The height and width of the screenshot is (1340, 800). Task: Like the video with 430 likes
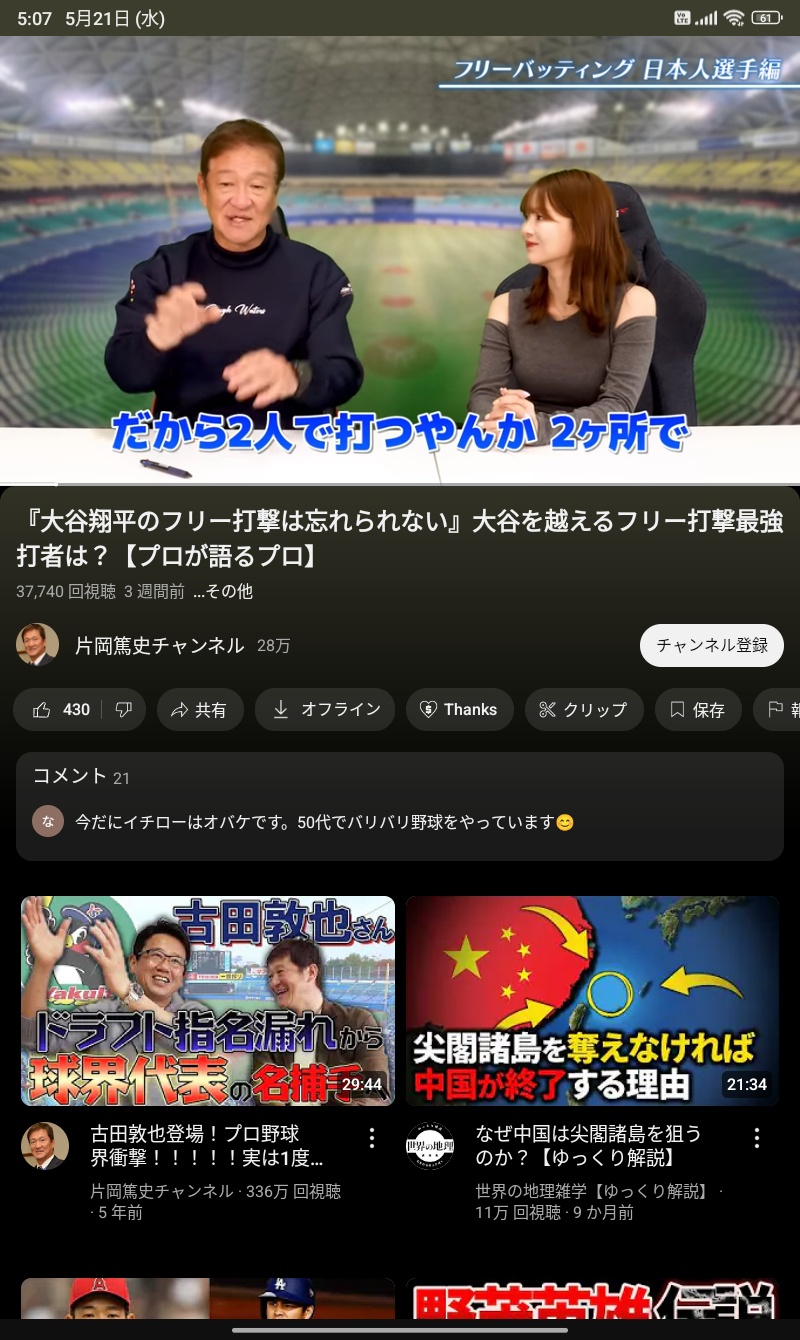tap(62, 709)
